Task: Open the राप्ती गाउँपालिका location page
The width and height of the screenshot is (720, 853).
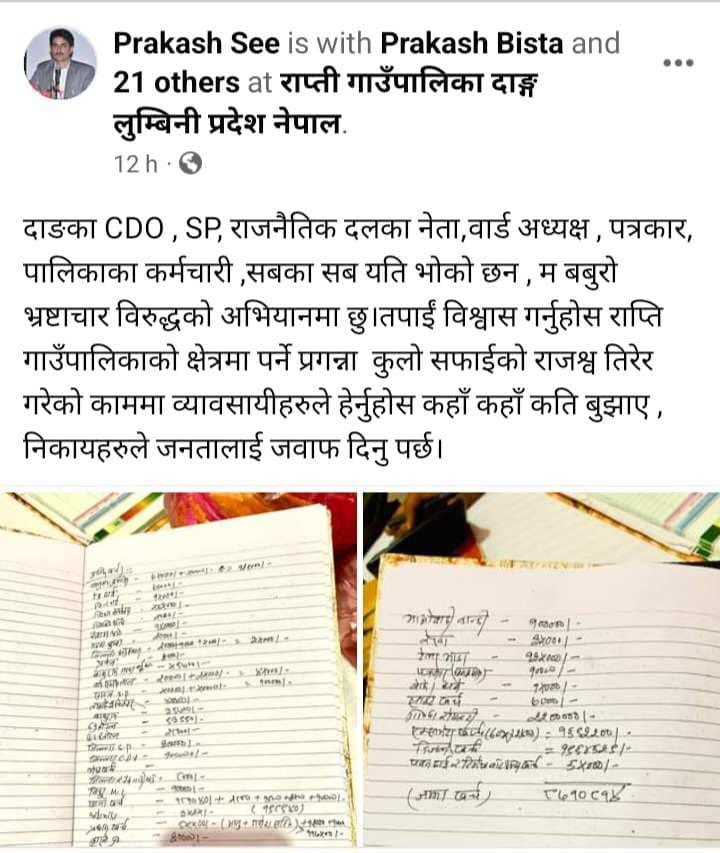Action: (412, 82)
